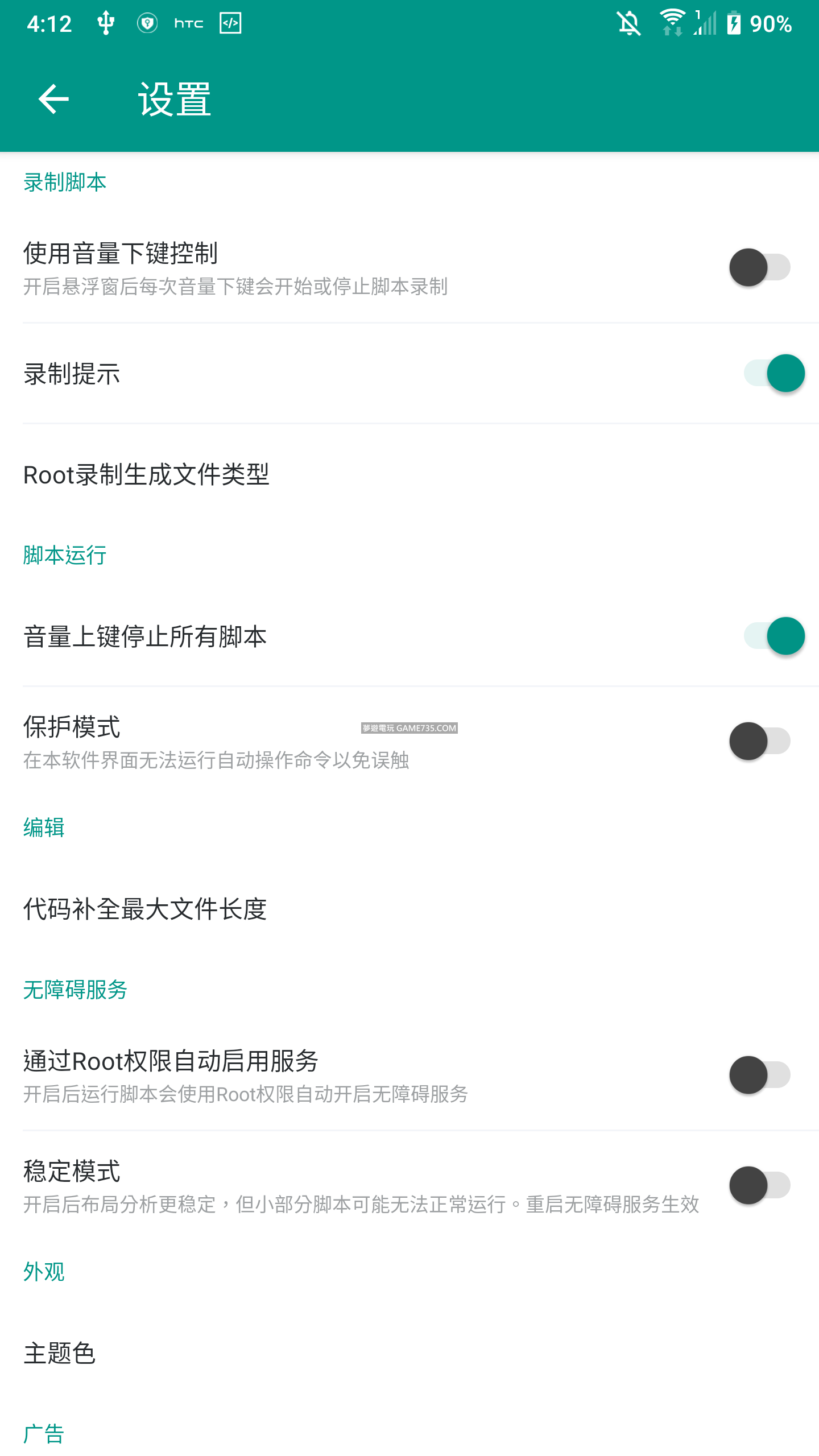Toggle 稳定模式 on
The height and width of the screenshot is (1456, 819).
click(759, 1185)
